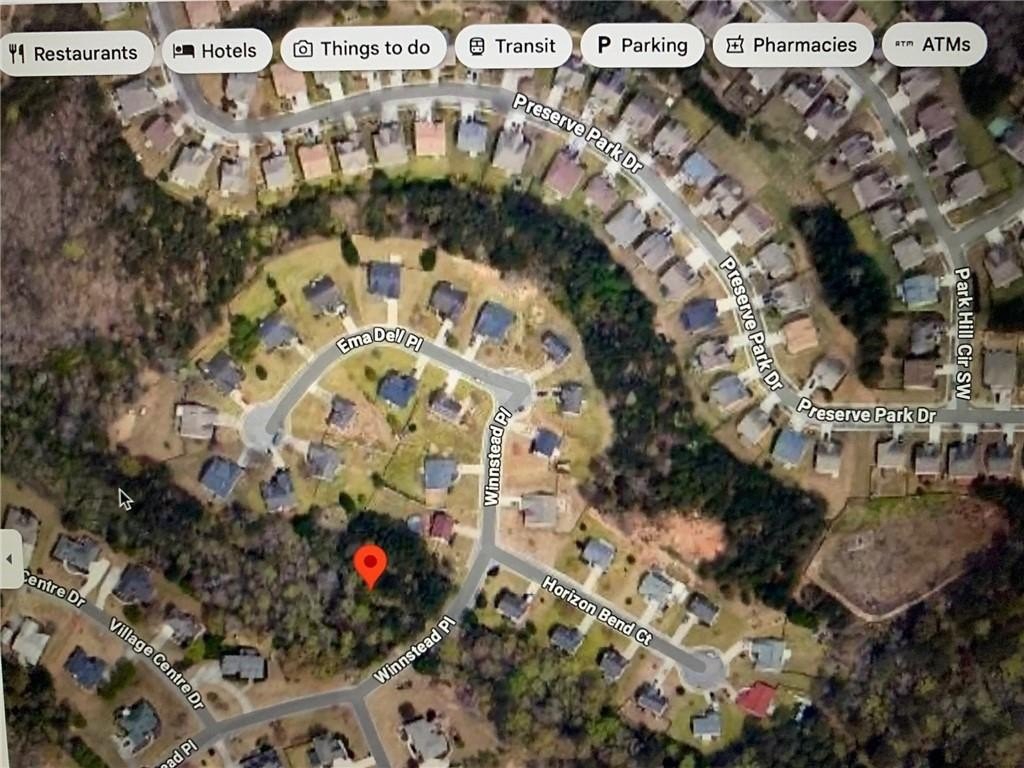Show Things to do nearby

(x=362, y=48)
